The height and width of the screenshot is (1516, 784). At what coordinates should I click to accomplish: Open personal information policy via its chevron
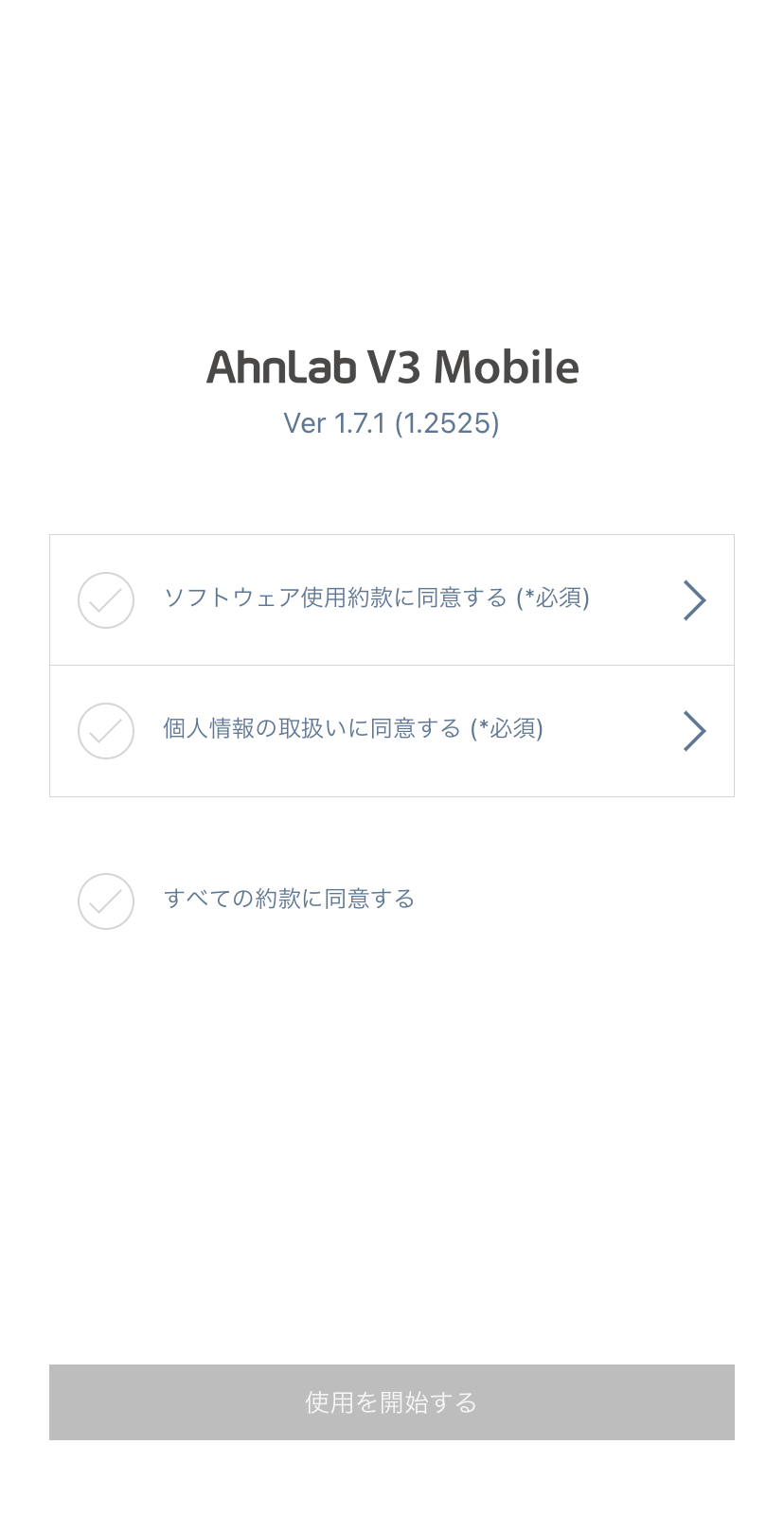pos(695,731)
